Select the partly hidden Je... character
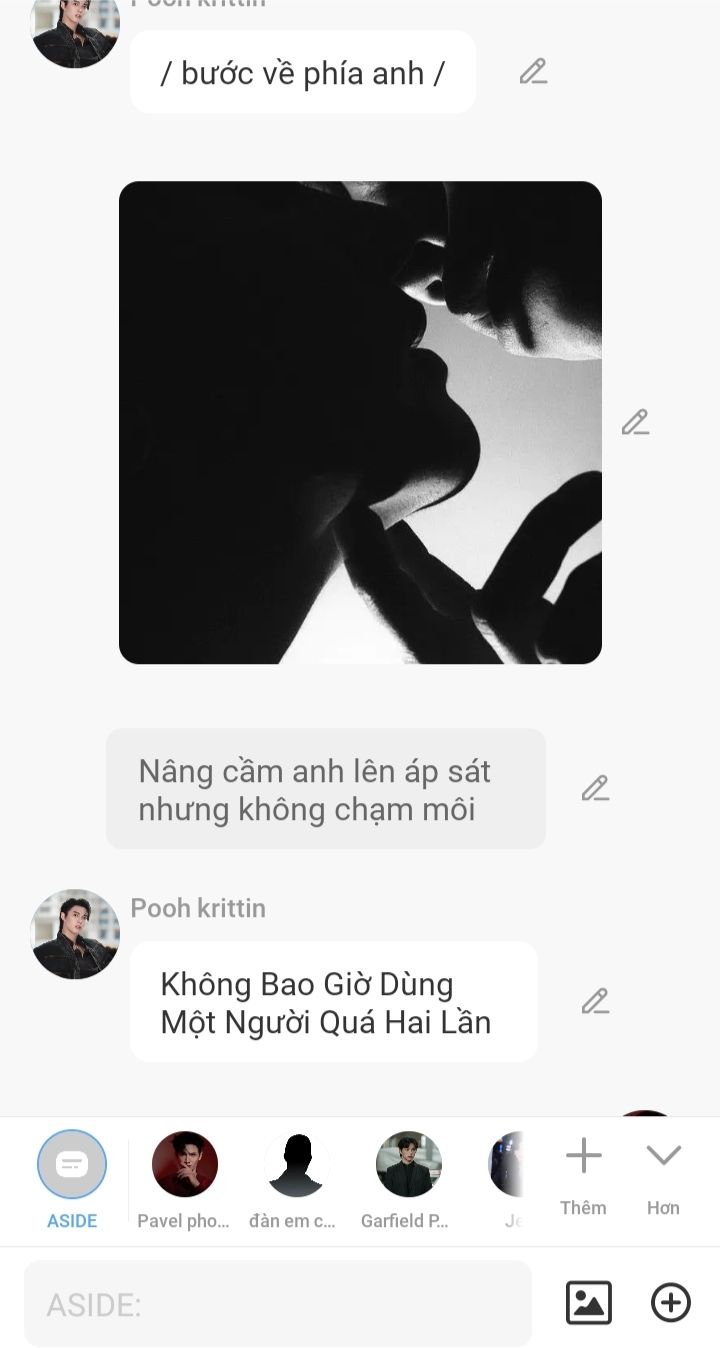Image resolution: width=720 pixels, height=1348 pixels. click(508, 1165)
